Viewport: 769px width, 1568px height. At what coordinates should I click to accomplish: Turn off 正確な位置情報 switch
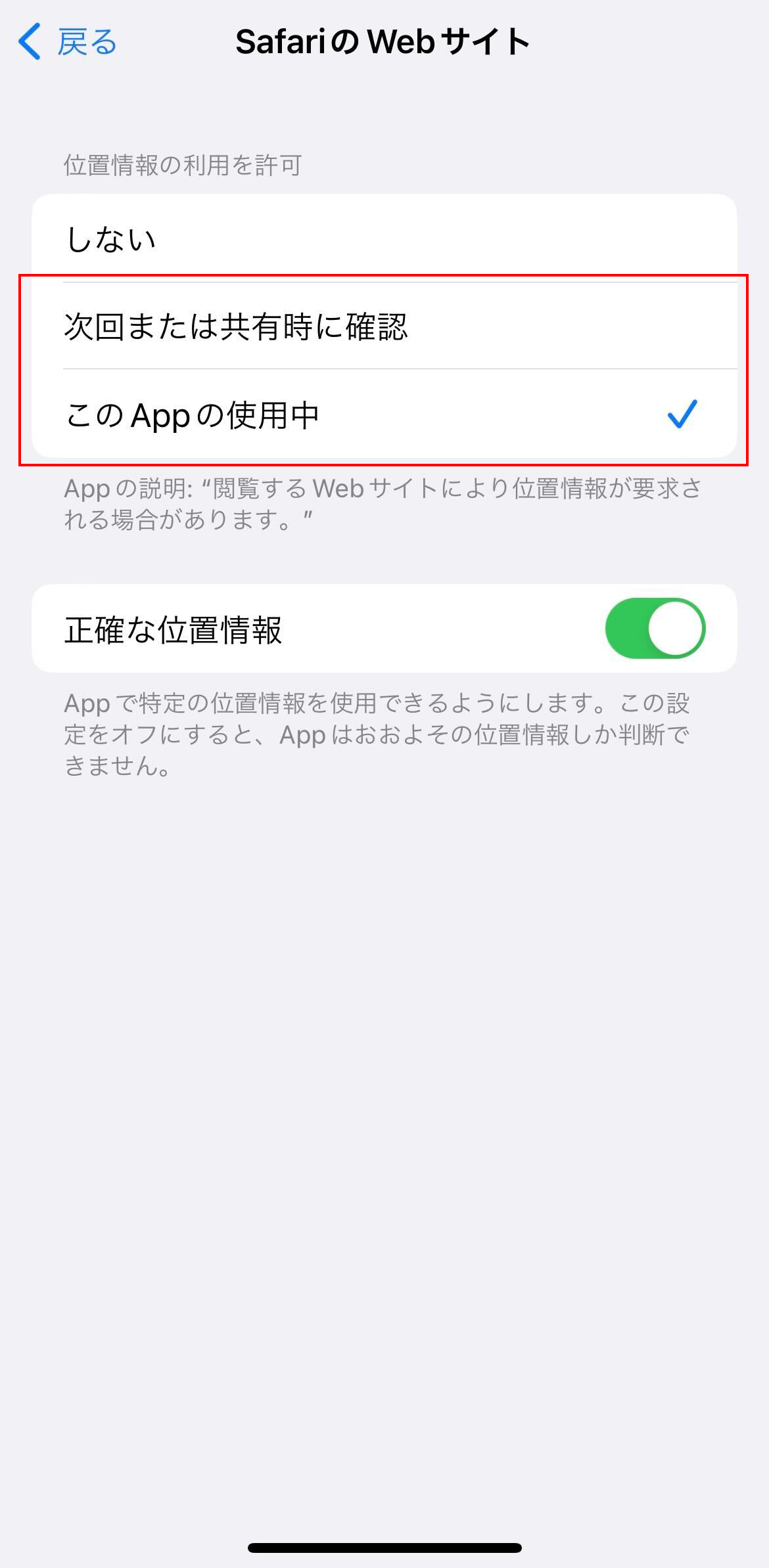point(655,628)
